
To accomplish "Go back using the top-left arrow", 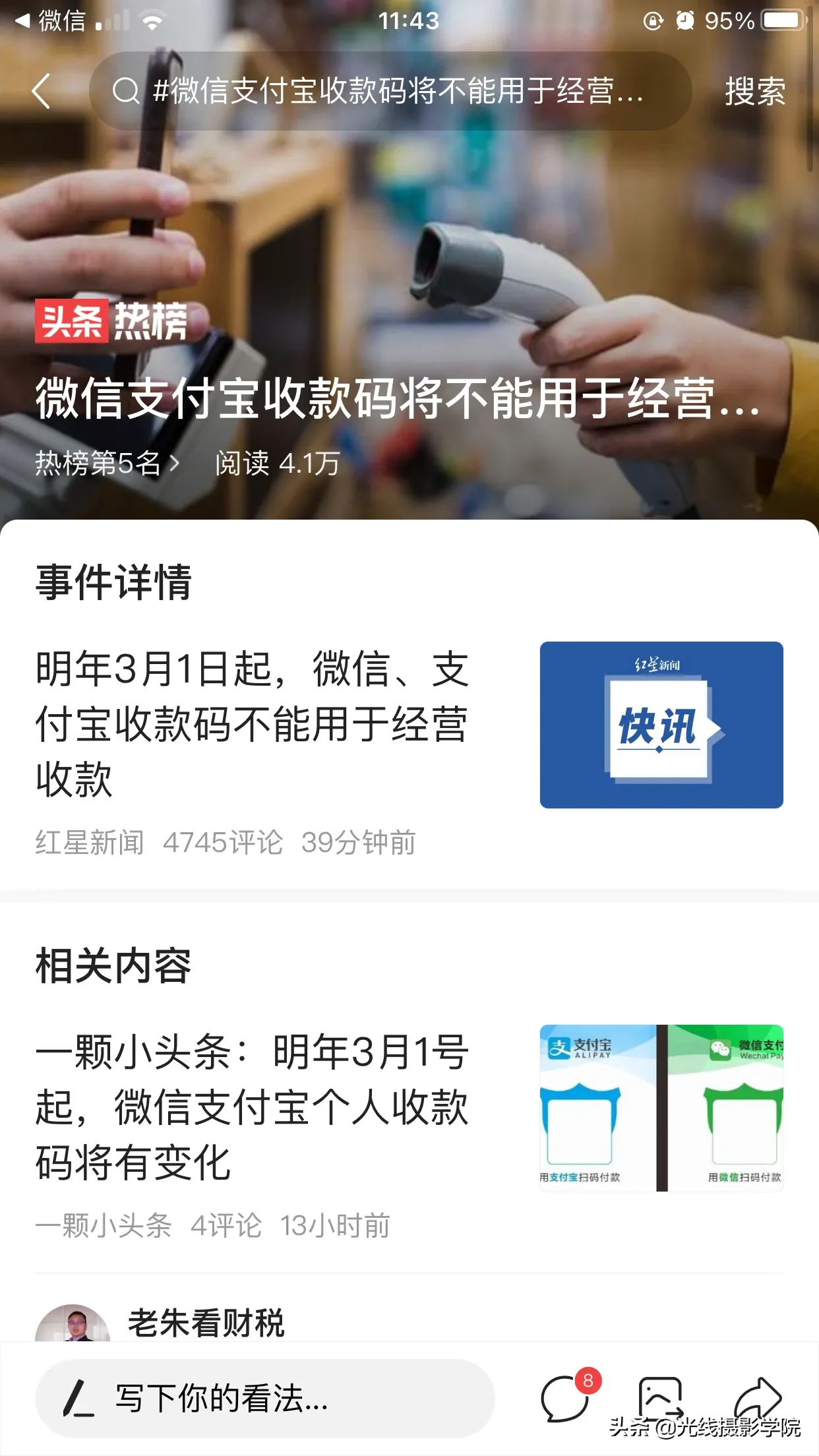I will [42, 91].
